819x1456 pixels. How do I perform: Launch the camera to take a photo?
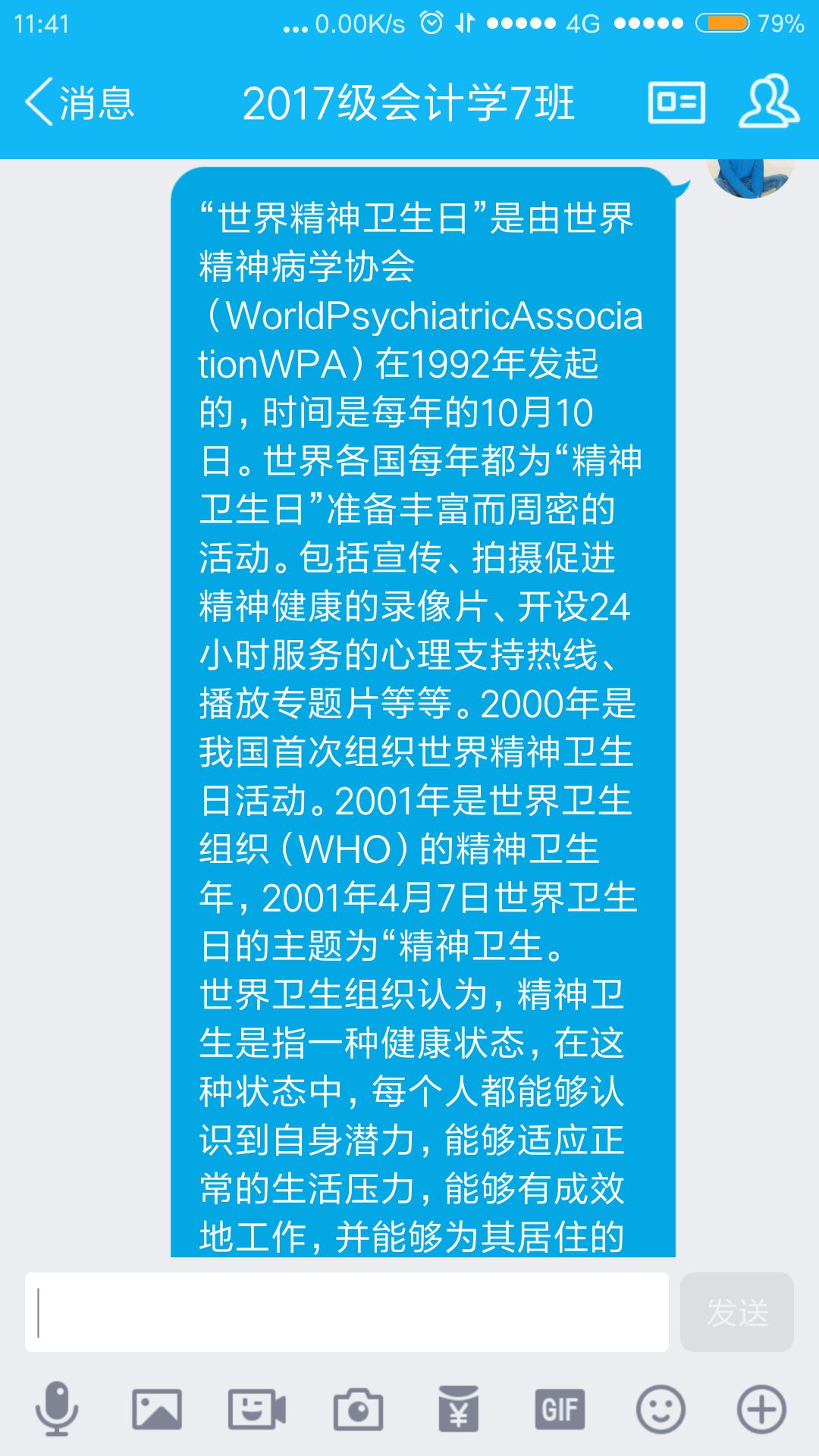point(358,1409)
